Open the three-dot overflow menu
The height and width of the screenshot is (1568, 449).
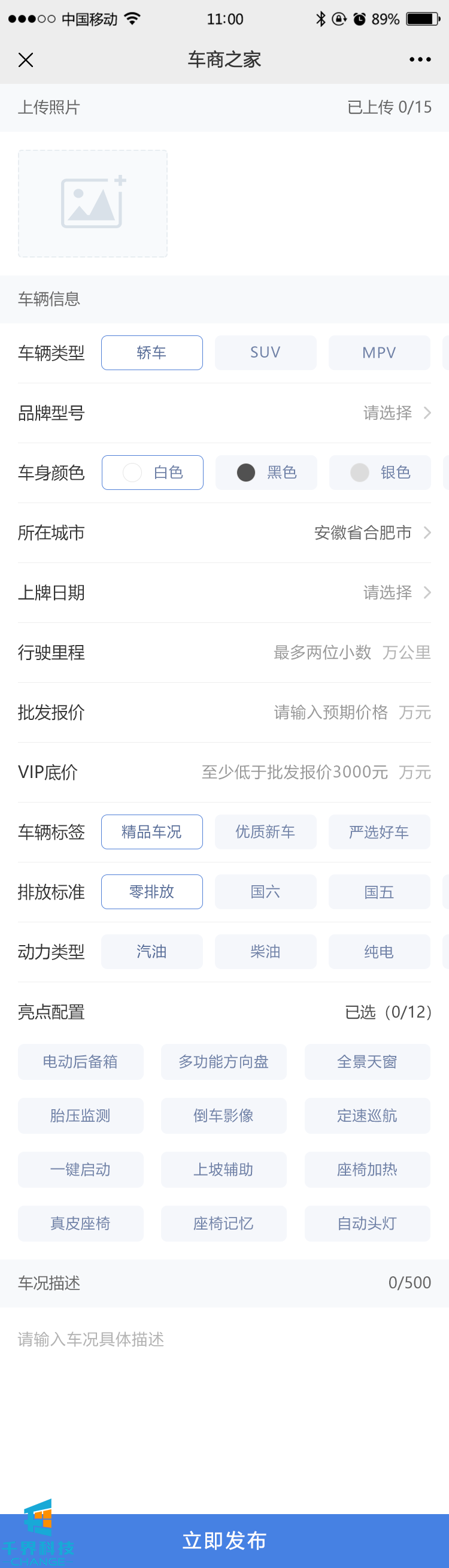(x=420, y=60)
